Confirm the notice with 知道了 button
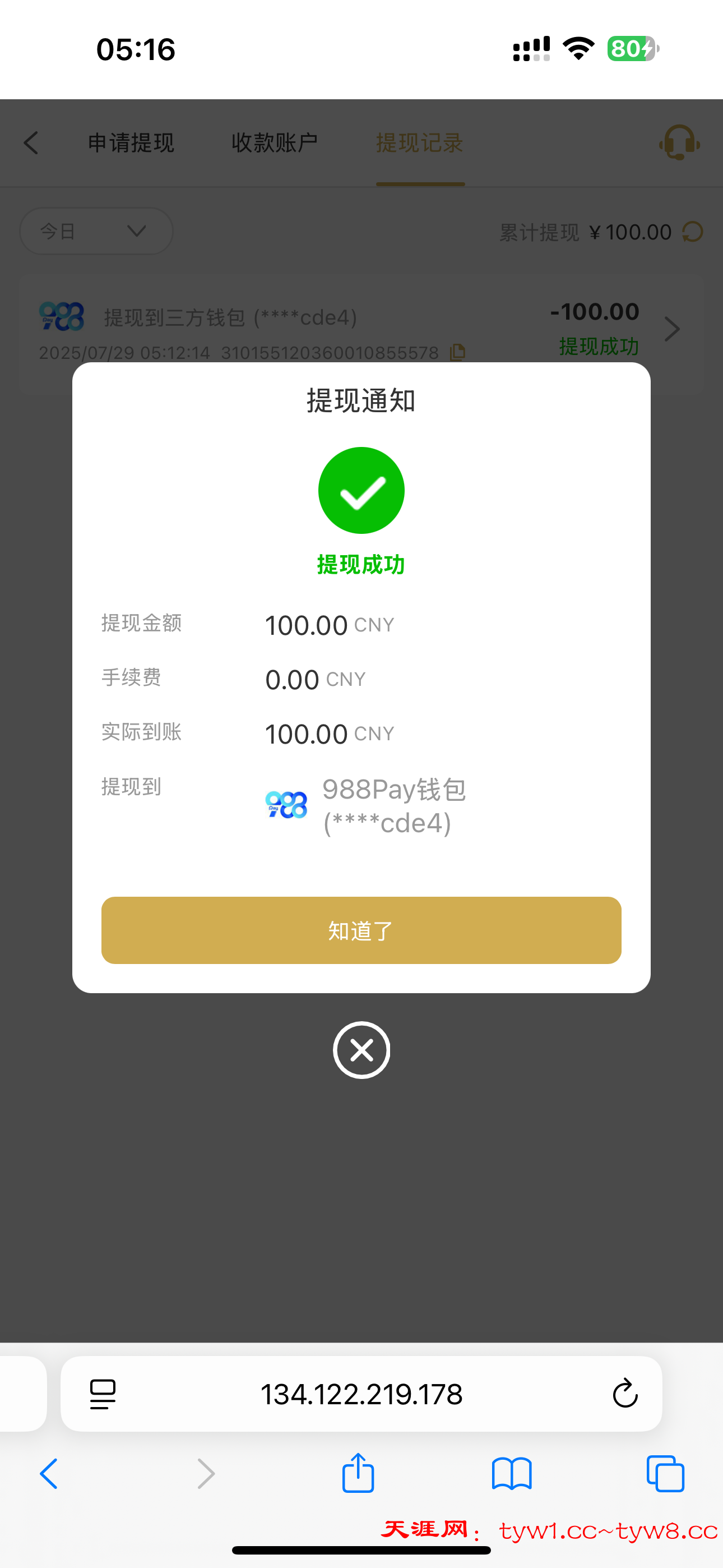The image size is (723, 1568). tap(361, 930)
